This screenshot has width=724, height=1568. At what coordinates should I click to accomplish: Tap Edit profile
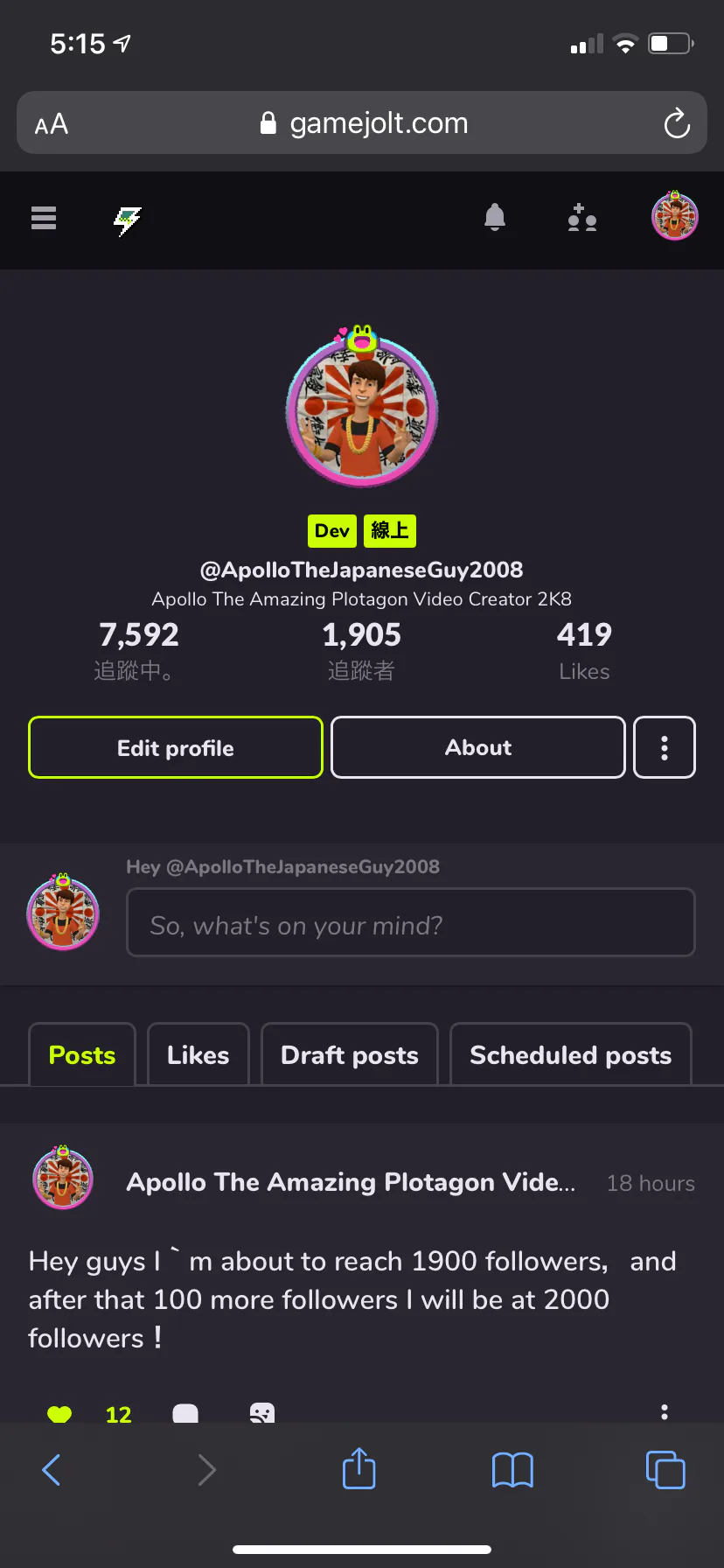176,748
